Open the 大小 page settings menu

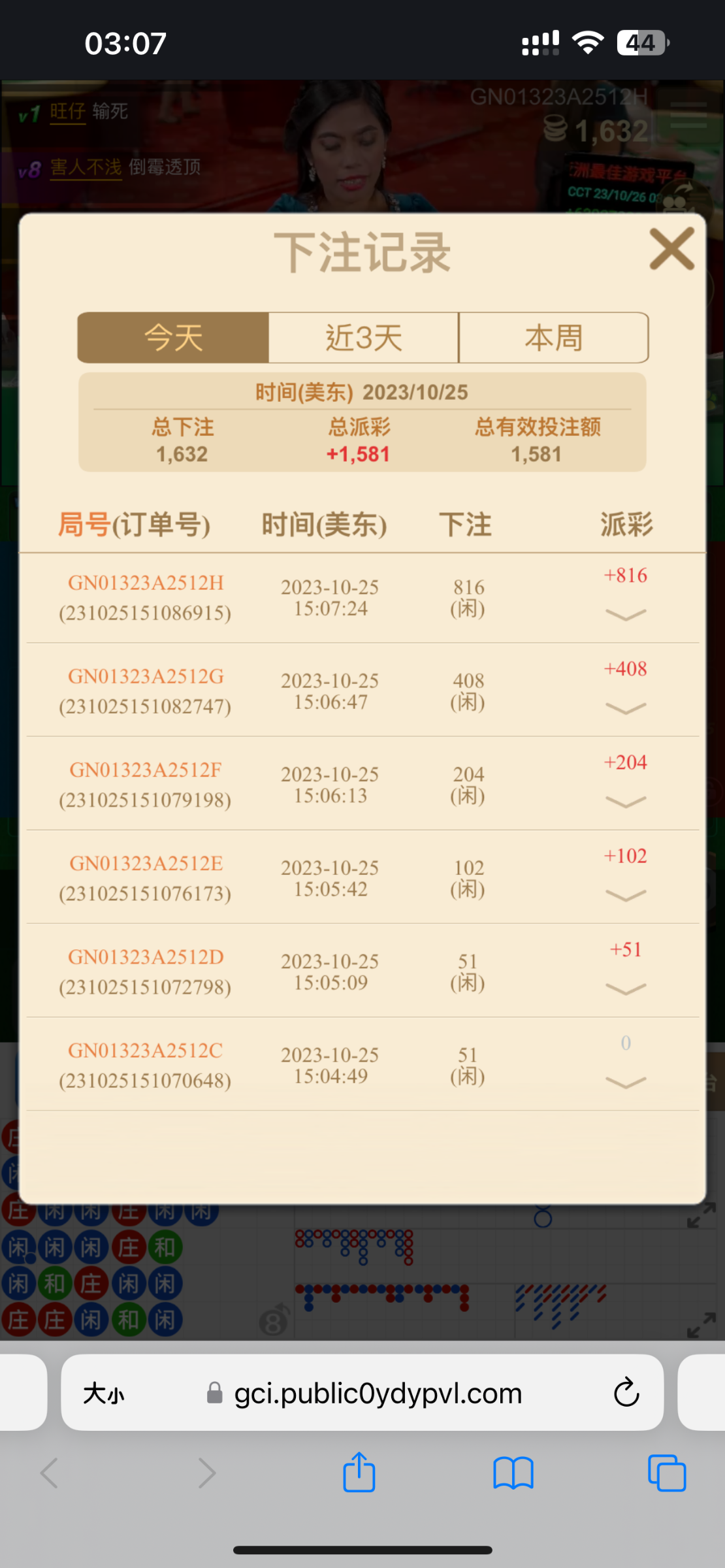[104, 1394]
